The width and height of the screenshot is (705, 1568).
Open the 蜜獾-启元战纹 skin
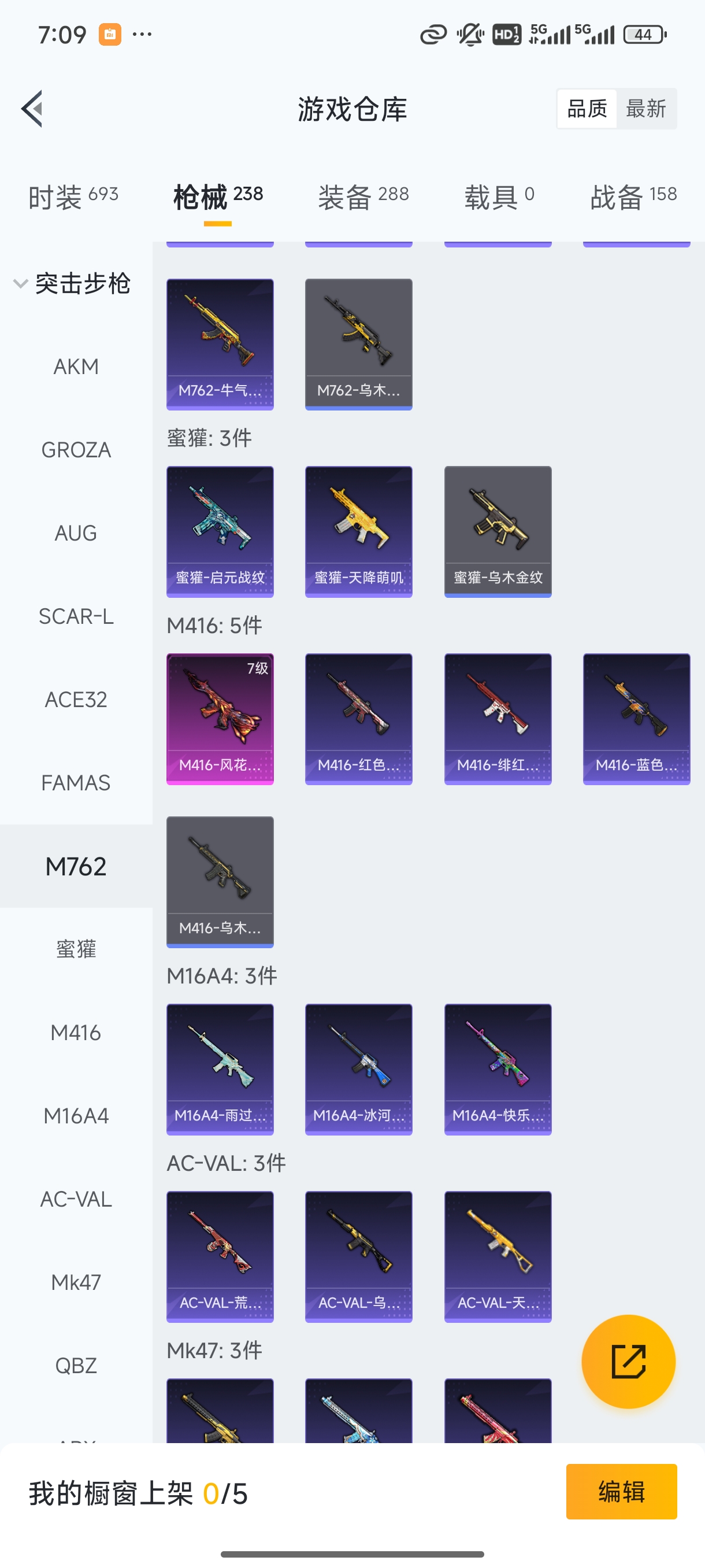(x=220, y=531)
